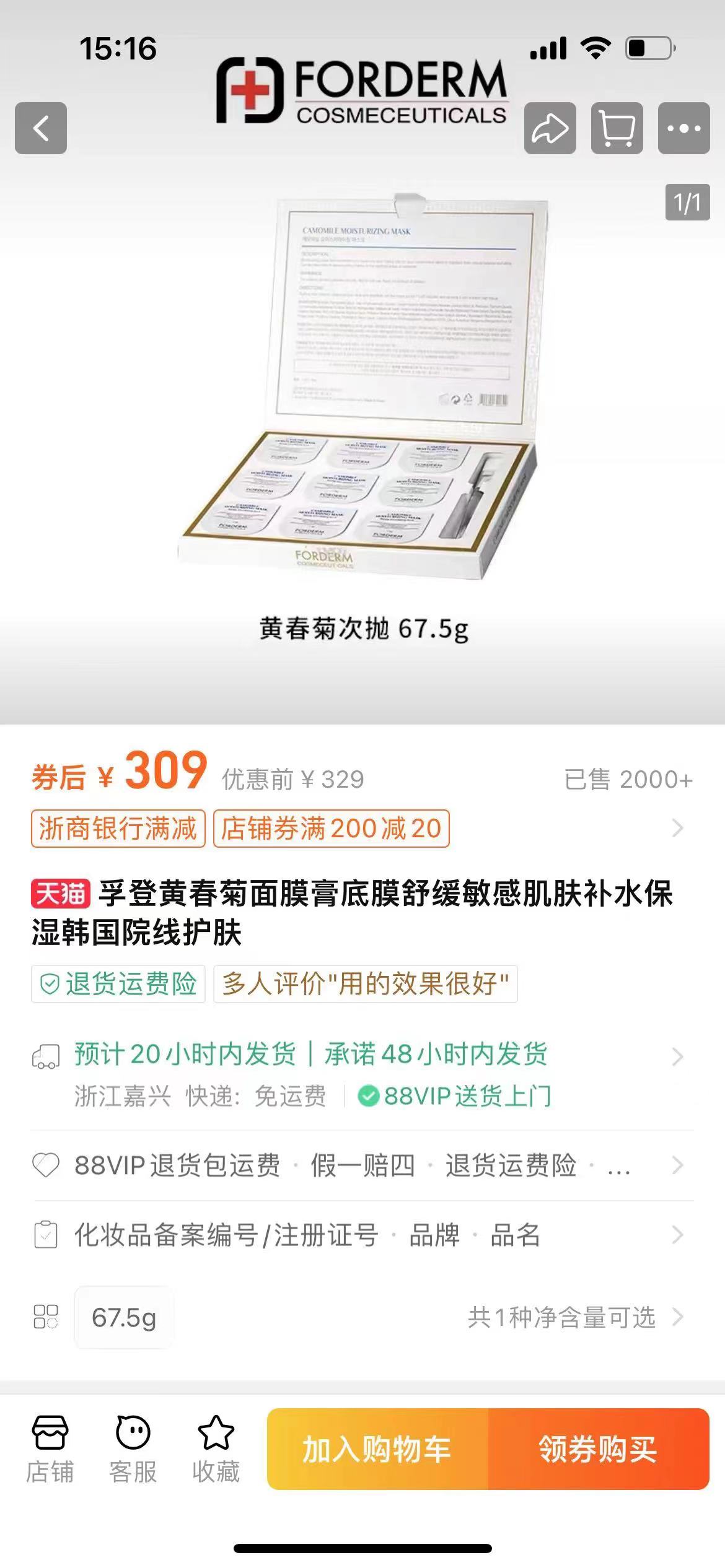Open the 退货运费险 tag
This screenshot has width=725, height=1568.
tap(118, 983)
